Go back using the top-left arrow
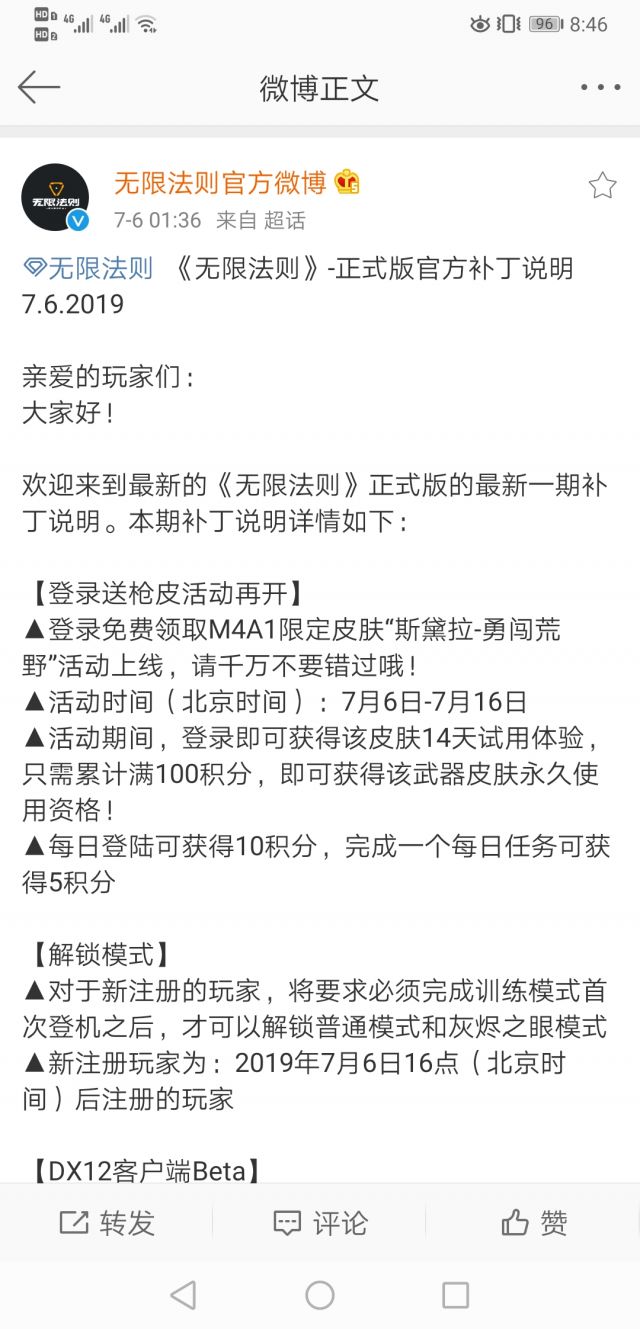The image size is (640, 1329). pyautogui.click(x=39, y=88)
